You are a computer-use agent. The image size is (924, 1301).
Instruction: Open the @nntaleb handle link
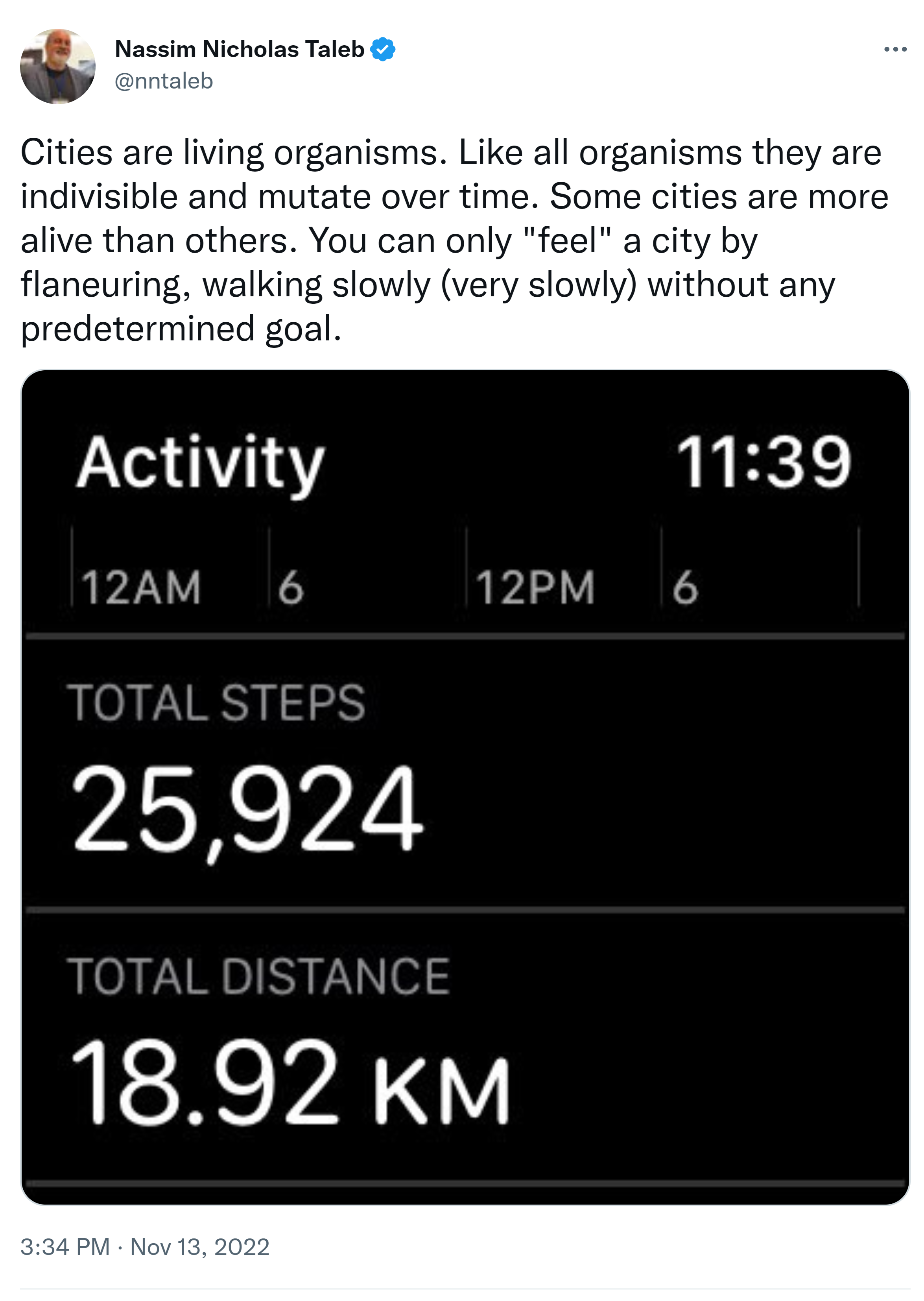[164, 81]
